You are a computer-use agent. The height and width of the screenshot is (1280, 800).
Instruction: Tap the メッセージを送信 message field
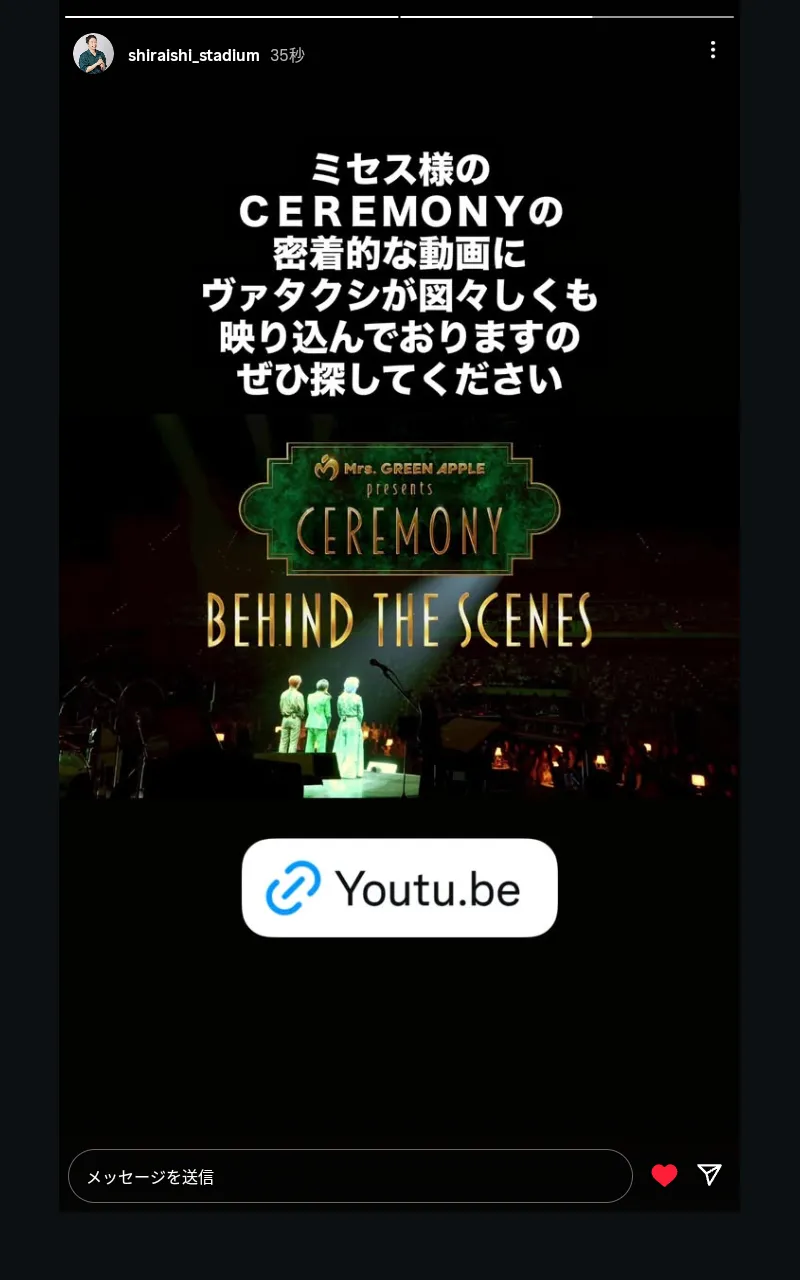click(x=350, y=1176)
